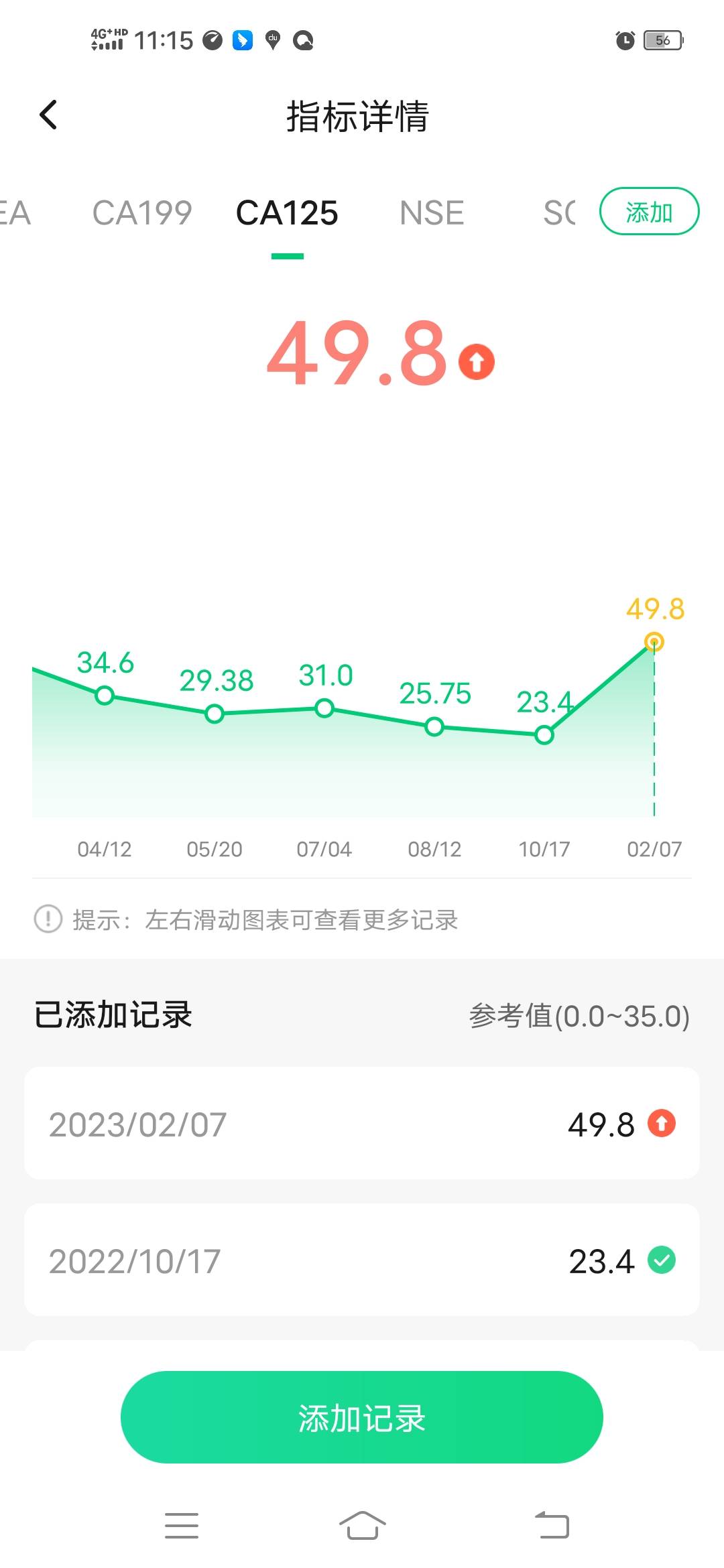Select the 23.4 data point on chart
724x1568 pixels.
(x=543, y=735)
